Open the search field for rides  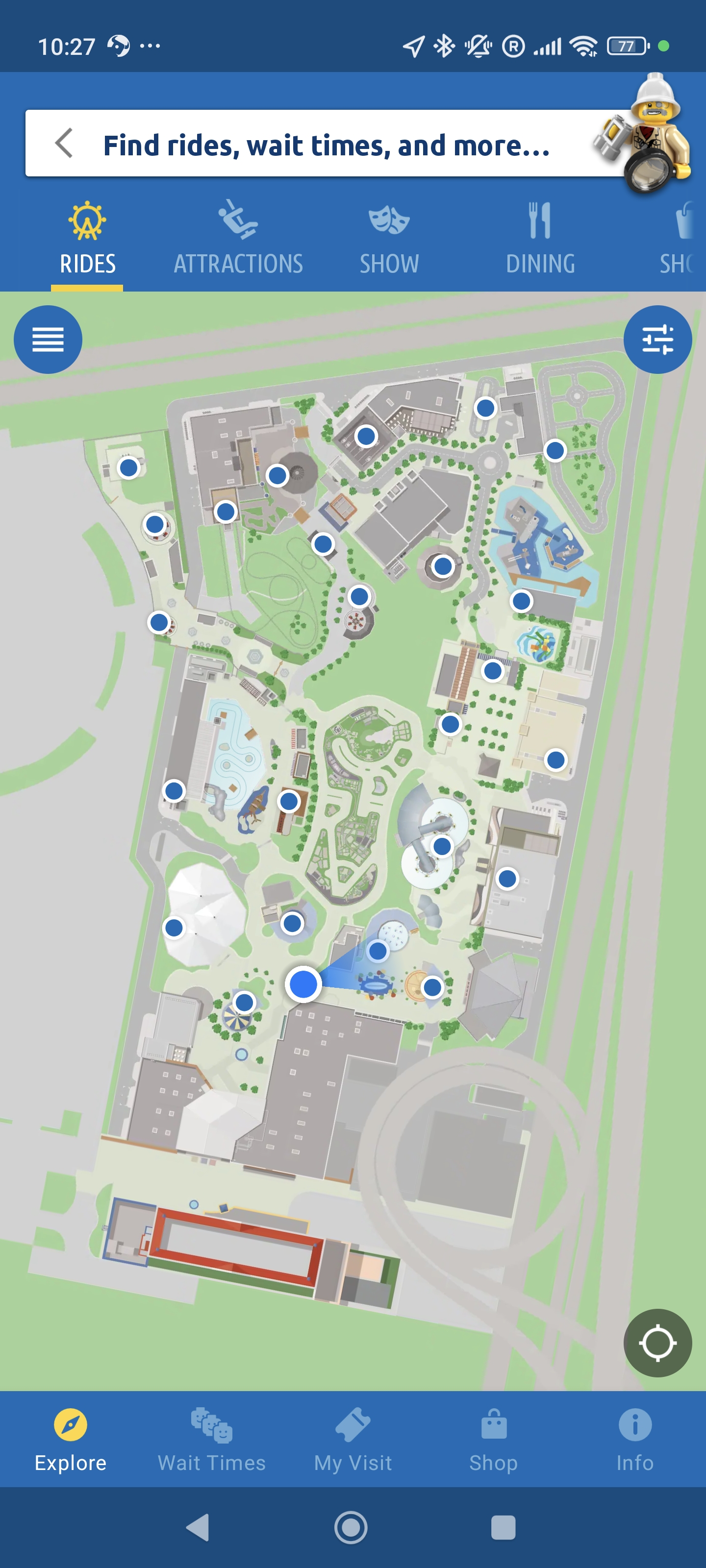click(326, 145)
